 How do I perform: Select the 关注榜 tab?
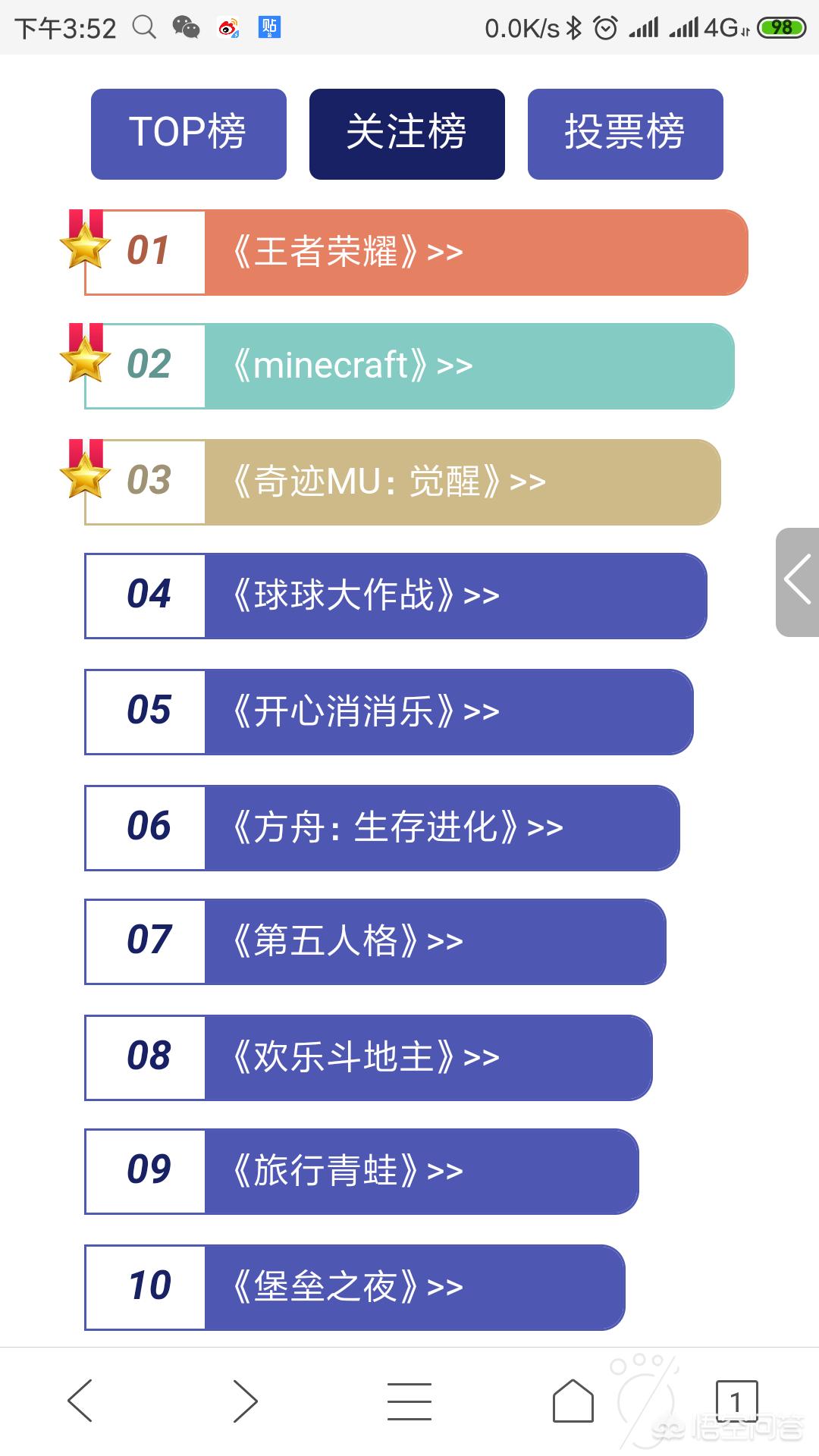(x=407, y=134)
